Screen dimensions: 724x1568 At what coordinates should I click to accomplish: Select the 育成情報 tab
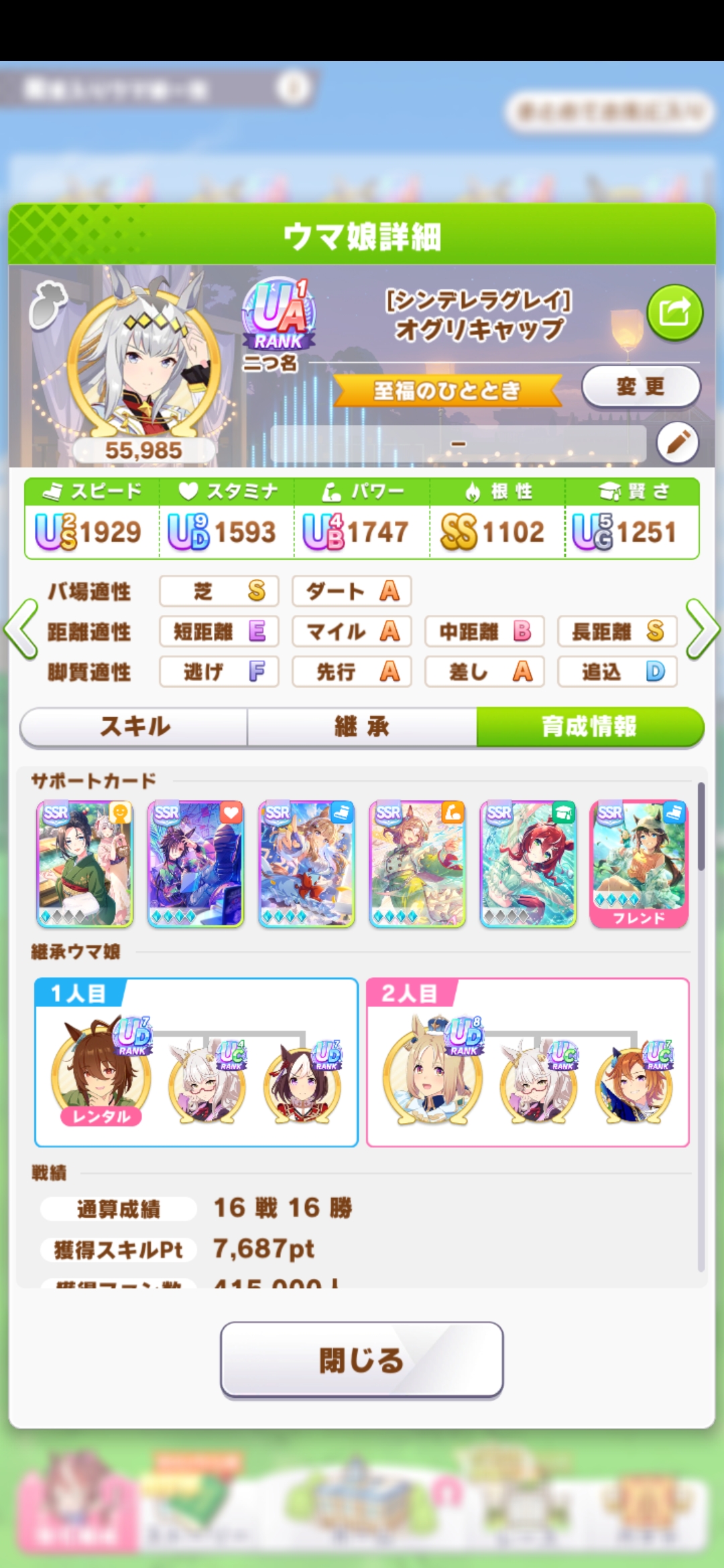click(x=589, y=726)
